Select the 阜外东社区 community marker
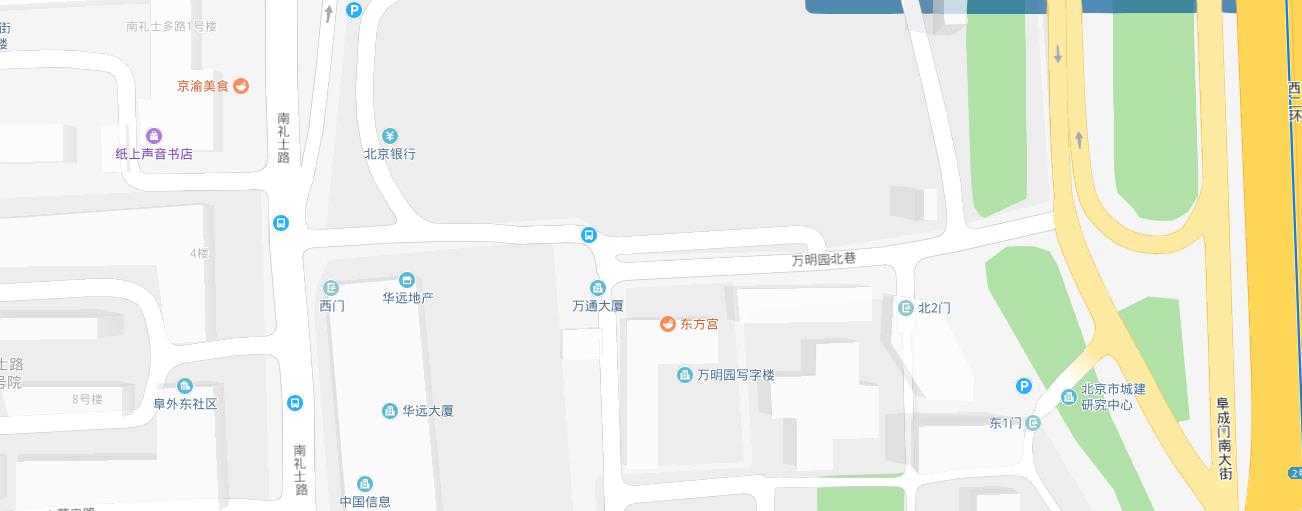This screenshot has width=1302, height=511. coord(184,386)
